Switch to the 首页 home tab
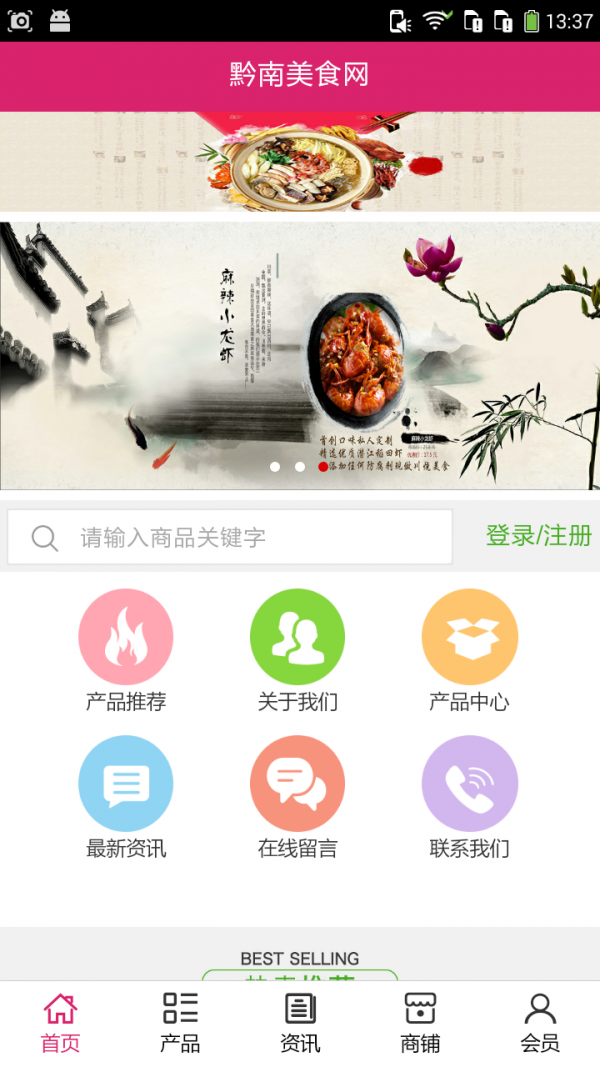 [60, 1023]
